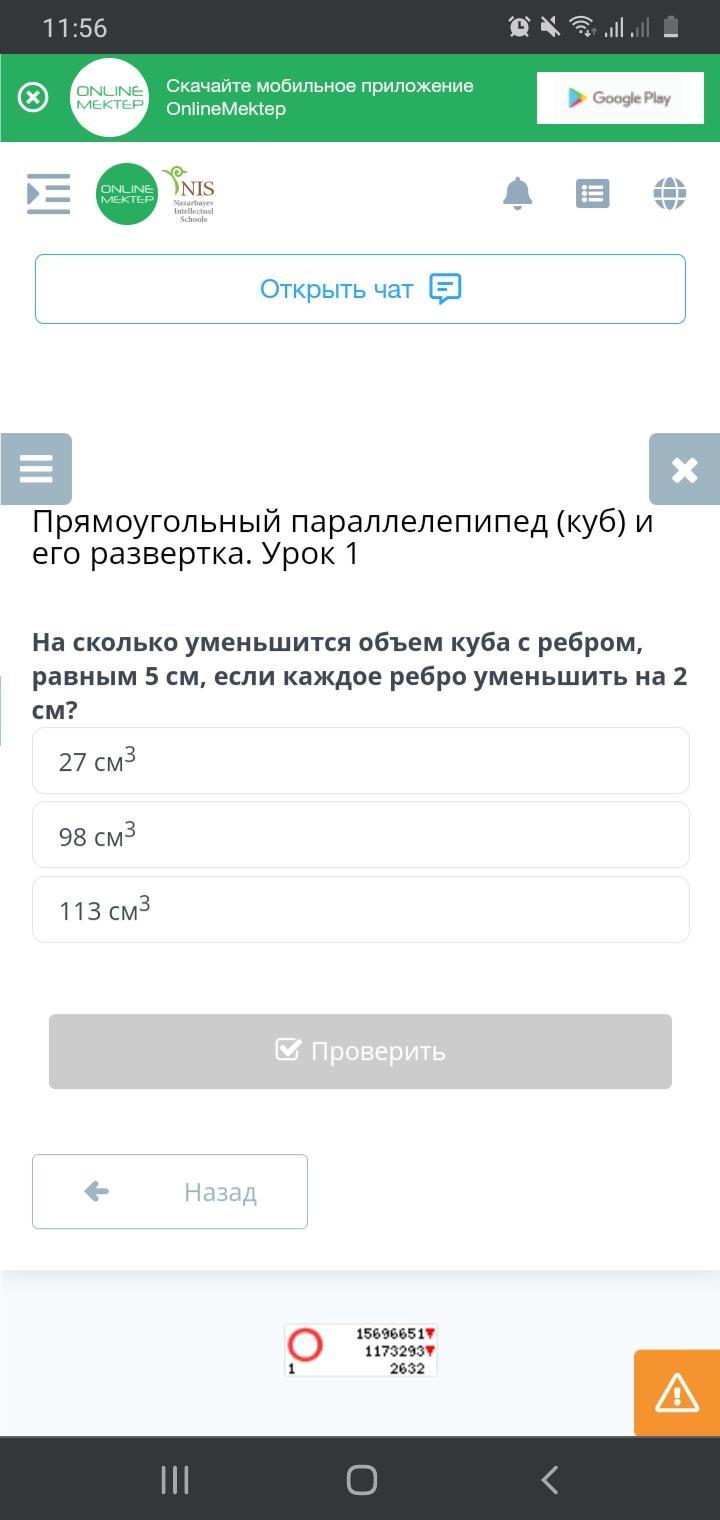Select answer 27 см³

tap(361, 761)
